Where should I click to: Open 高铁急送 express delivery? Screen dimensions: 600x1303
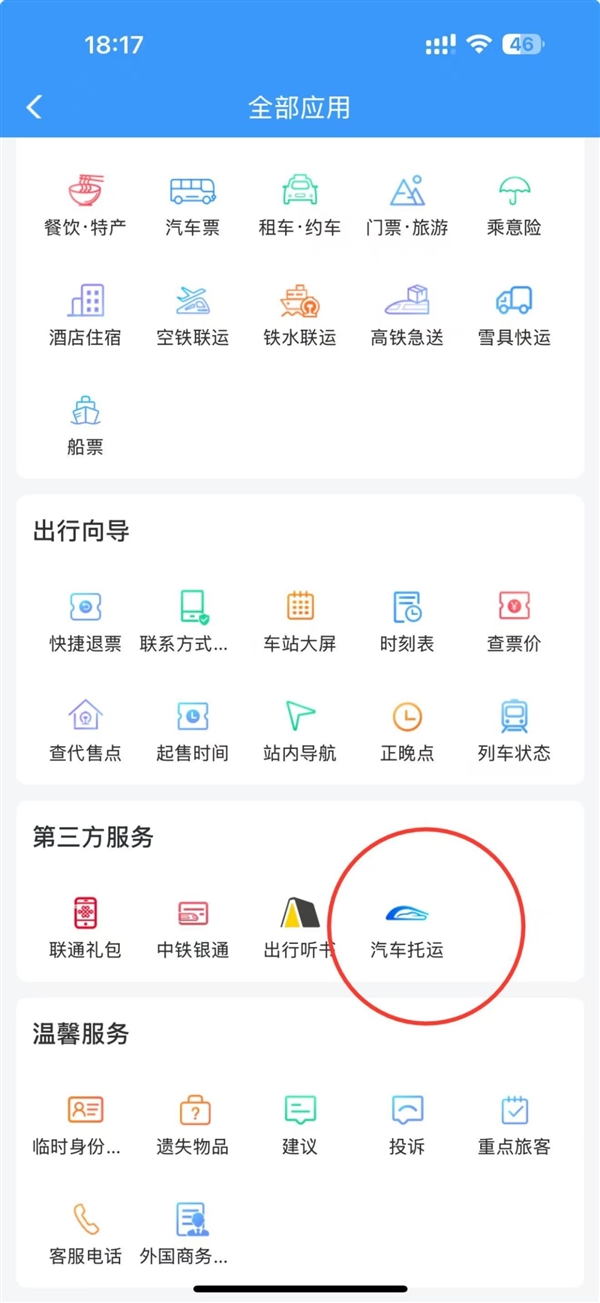coord(406,313)
